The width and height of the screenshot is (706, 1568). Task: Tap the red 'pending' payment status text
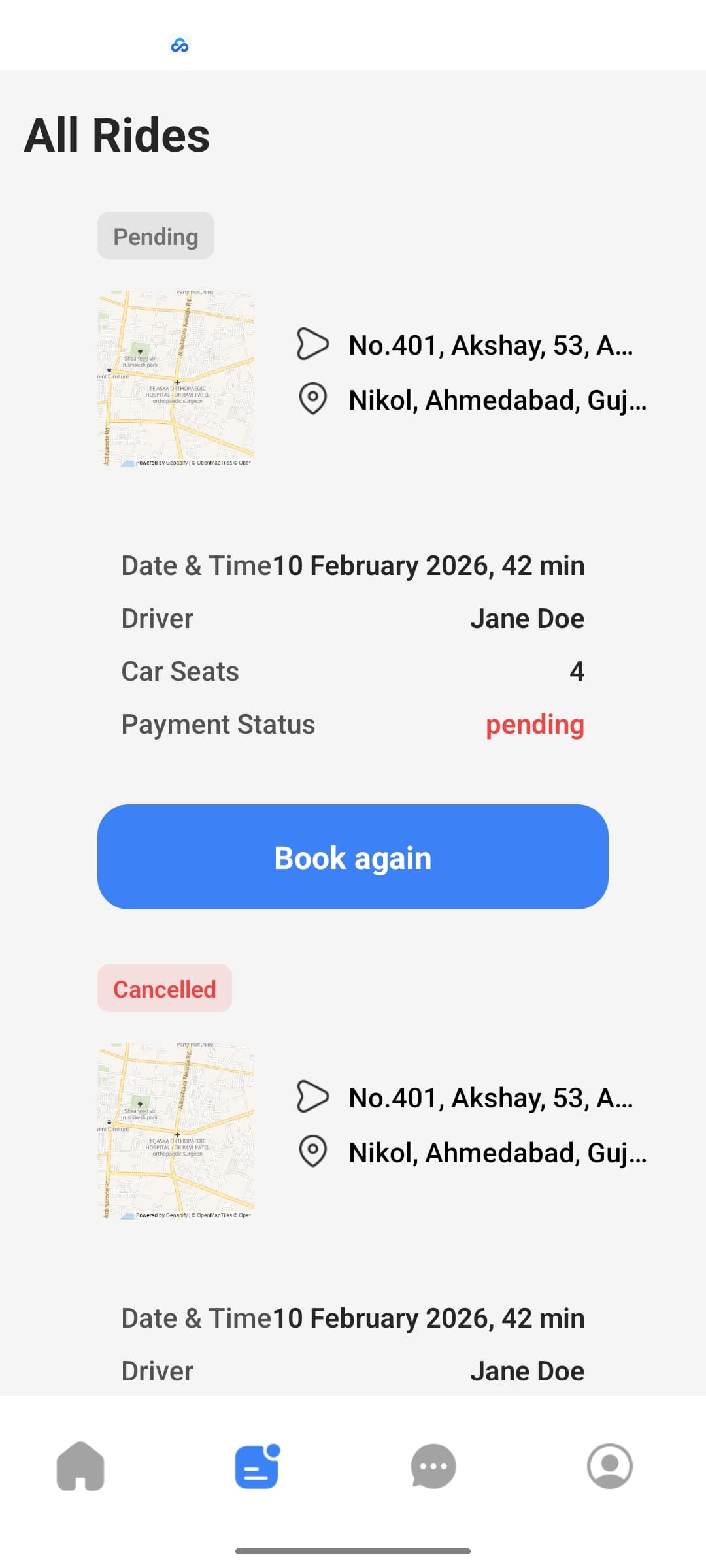click(x=535, y=724)
